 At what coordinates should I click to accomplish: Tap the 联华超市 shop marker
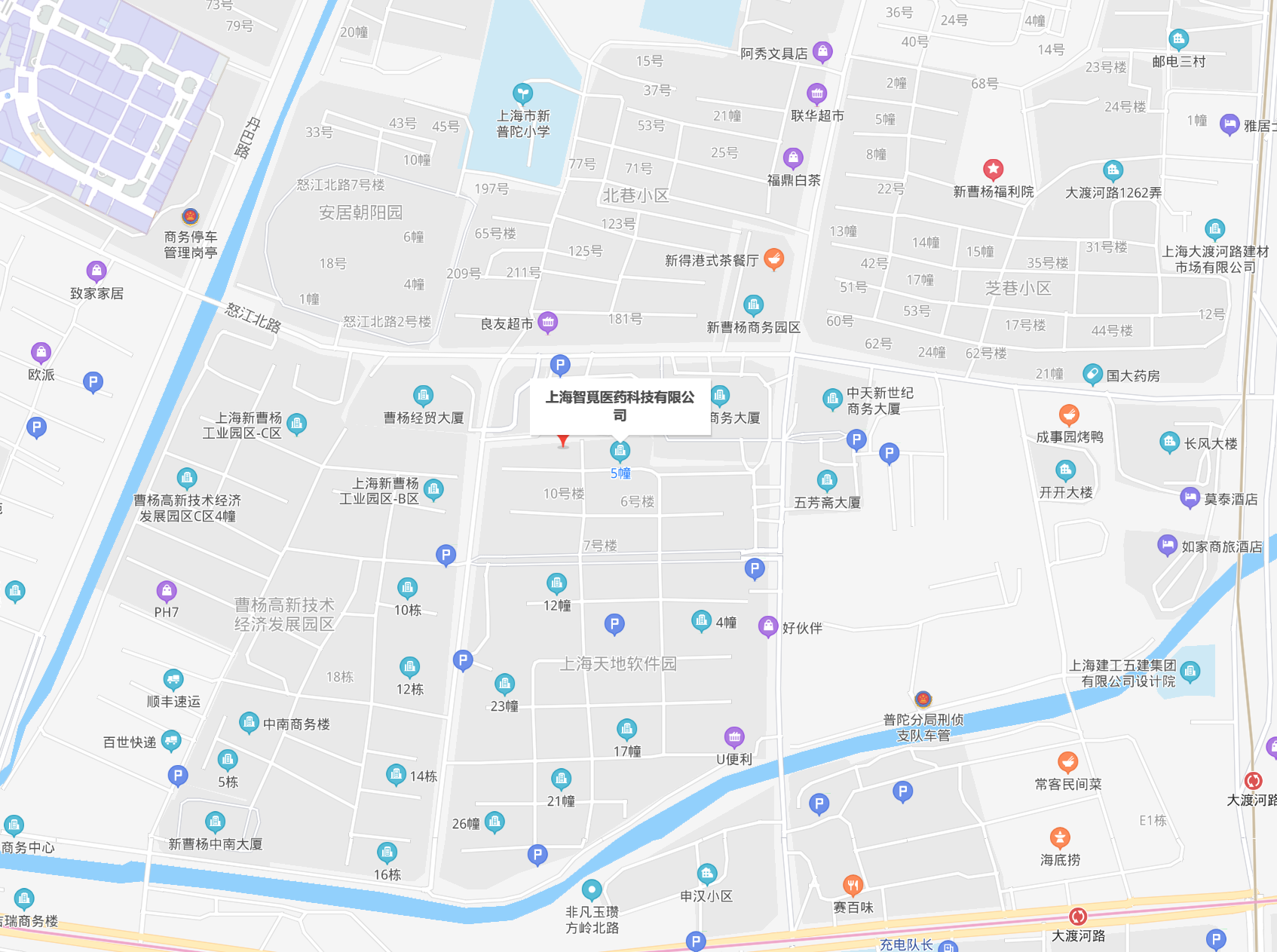pos(816,93)
